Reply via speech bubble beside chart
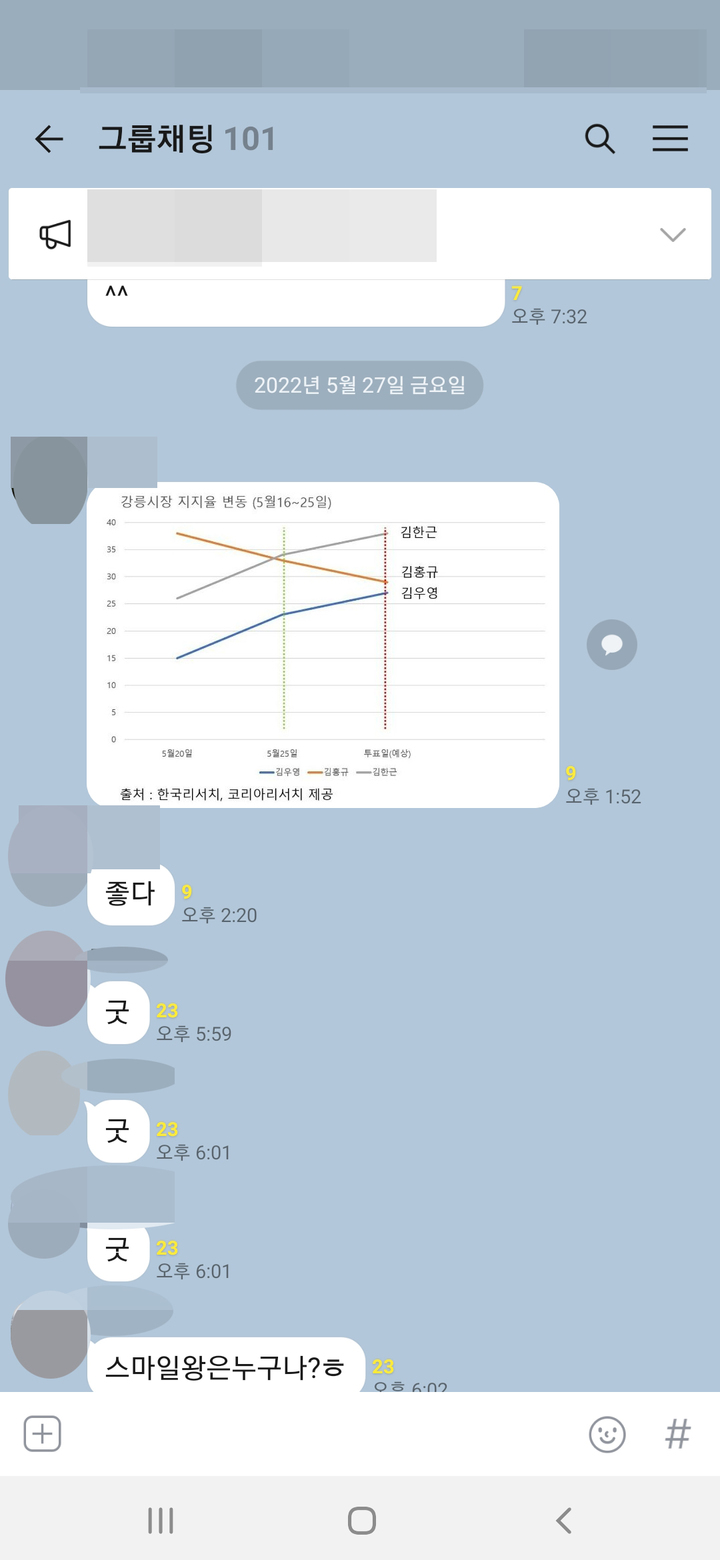Viewport: 720px width, 1560px height. click(611, 645)
